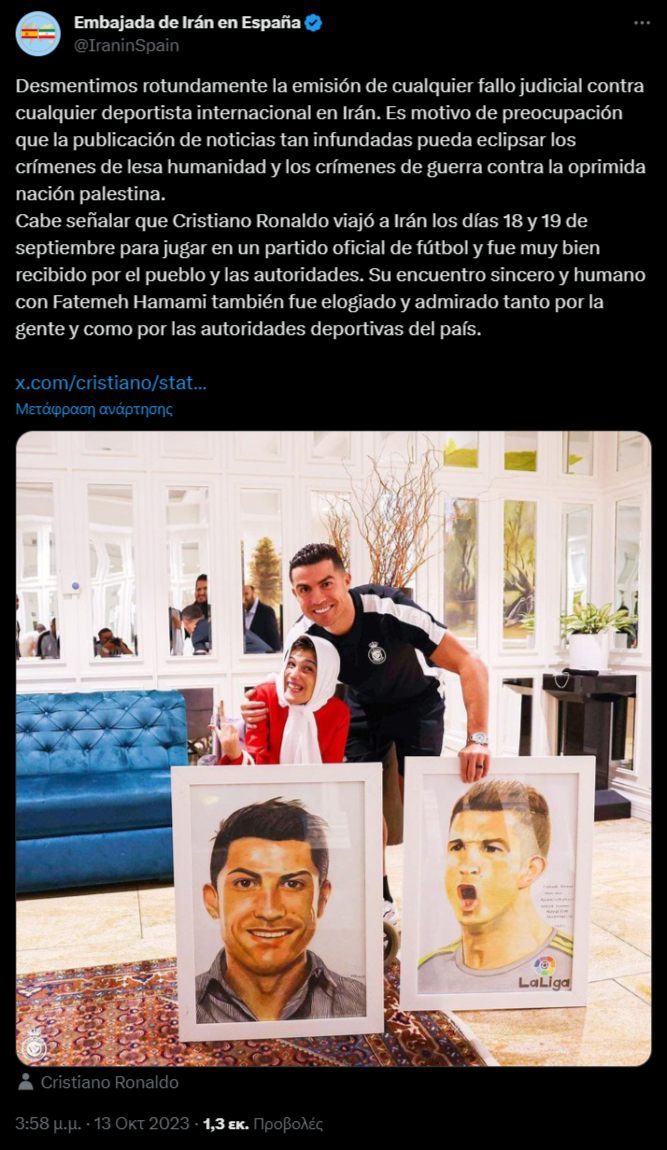View the 1,3 εκ. Προβολές details

coord(263,1124)
